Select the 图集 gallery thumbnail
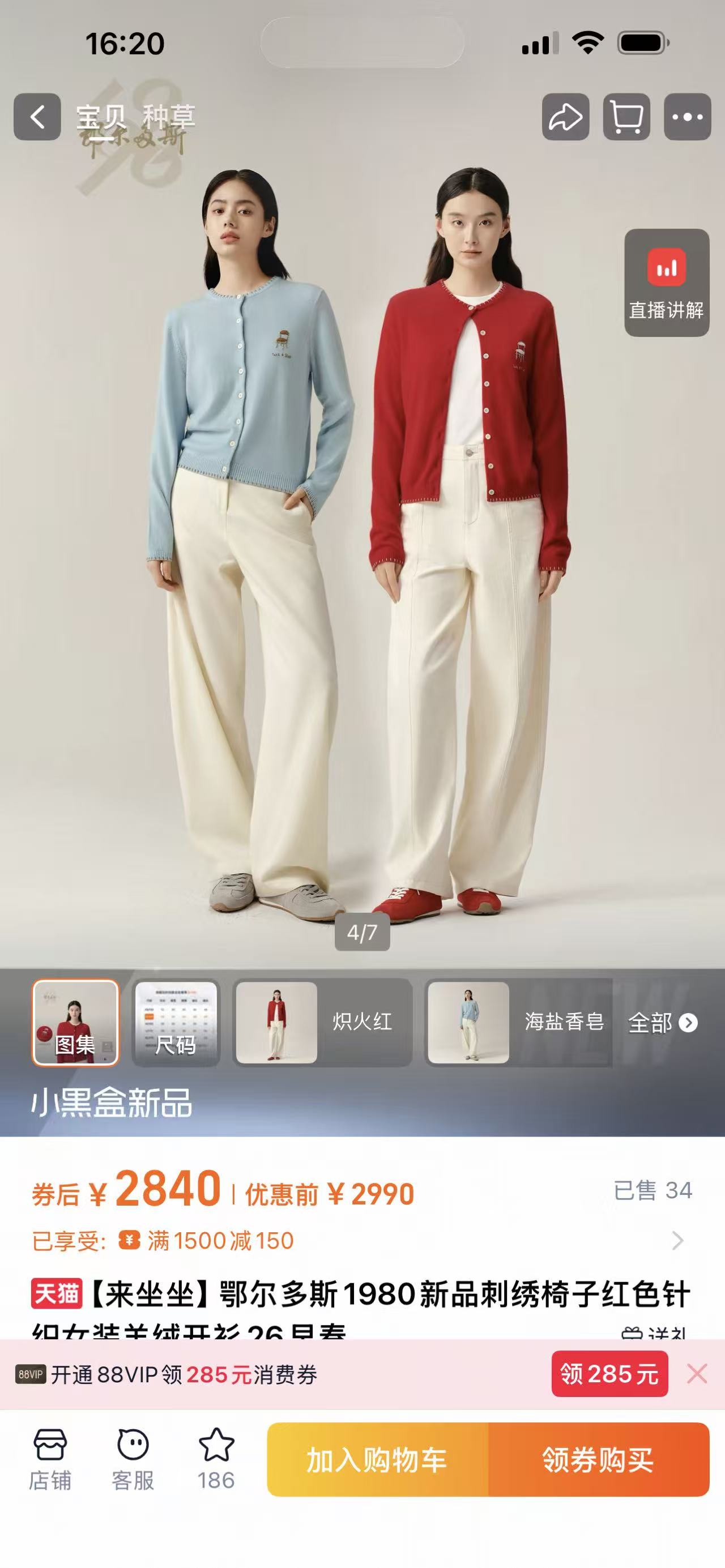The width and height of the screenshot is (725, 1568). (x=75, y=1023)
